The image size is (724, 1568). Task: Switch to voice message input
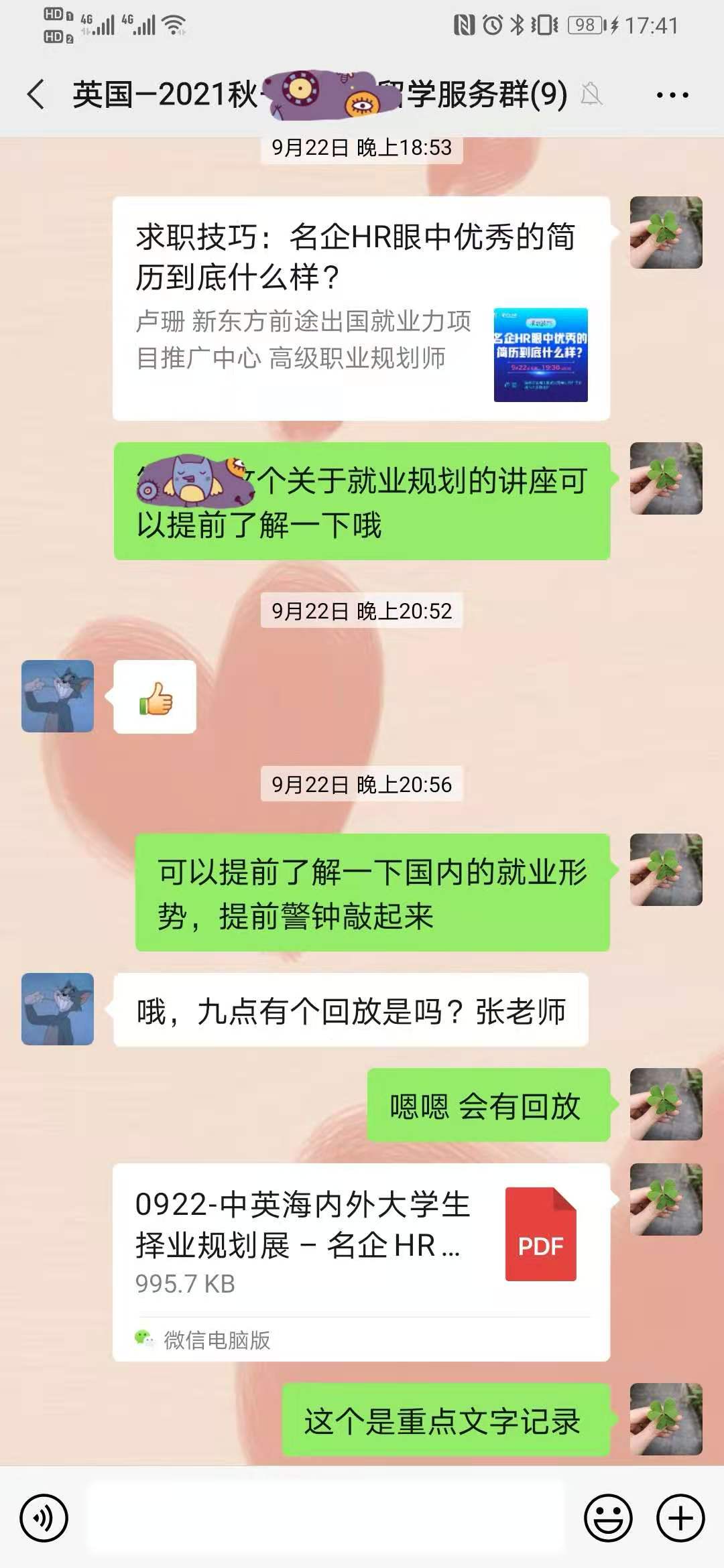44,1518
